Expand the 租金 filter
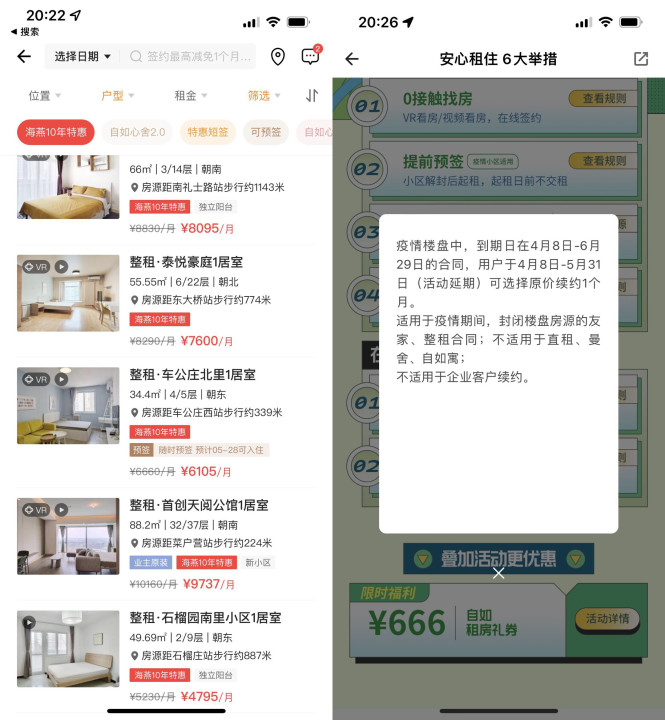665x720 pixels. [x=190, y=96]
